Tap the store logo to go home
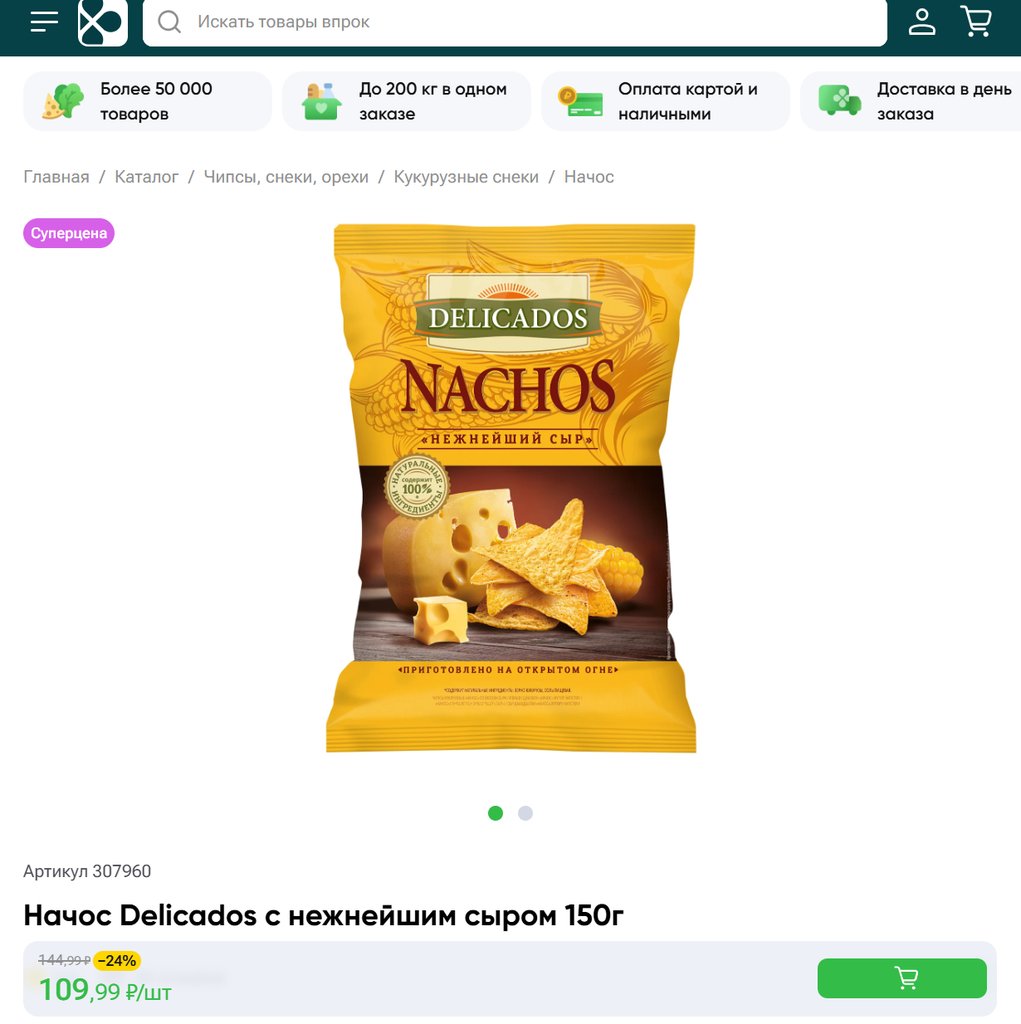Viewport: 1021px width, 1024px height. pos(103,22)
